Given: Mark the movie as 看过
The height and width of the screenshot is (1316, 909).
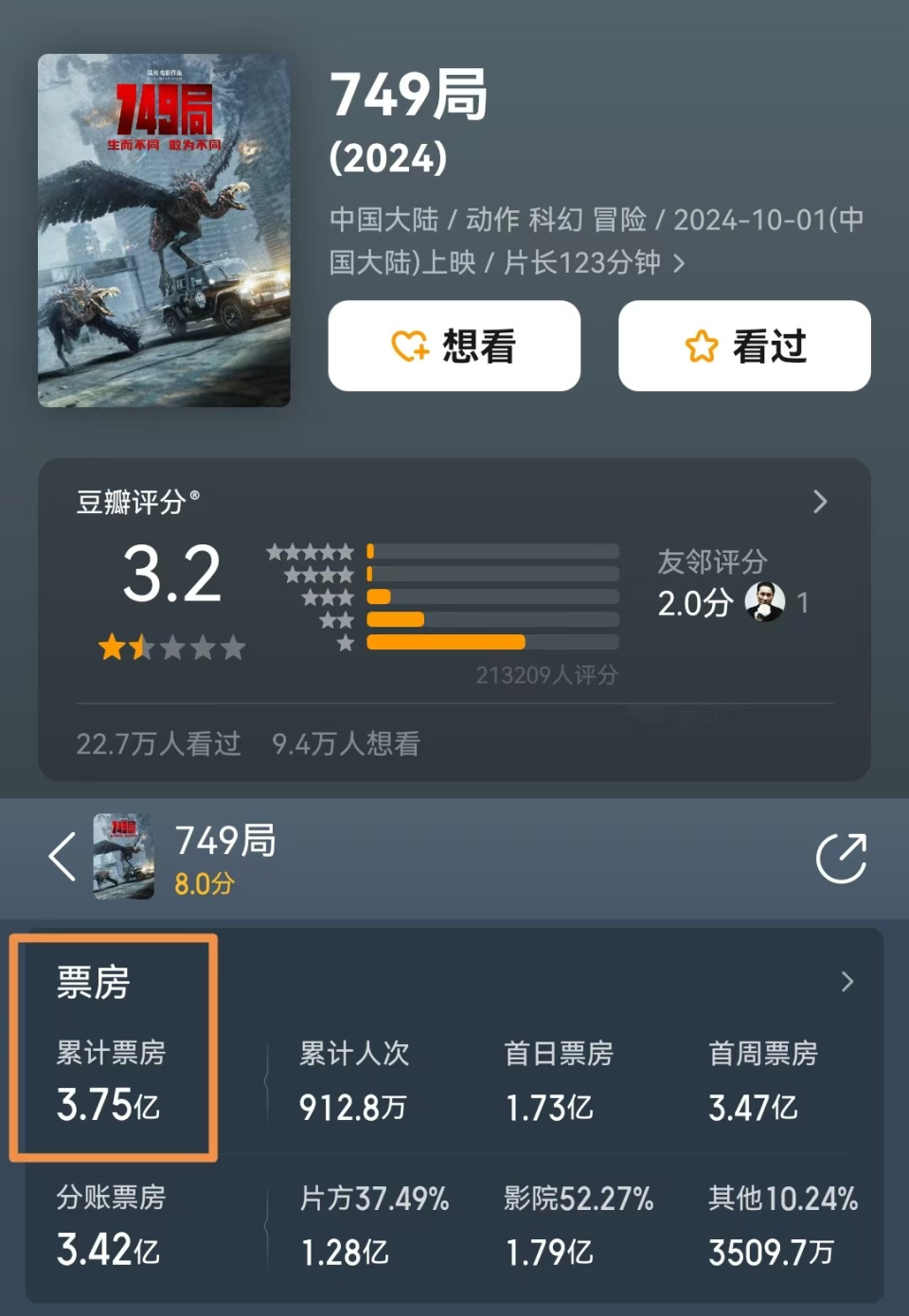Looking at the screenshot, I should tap(744, 346).
